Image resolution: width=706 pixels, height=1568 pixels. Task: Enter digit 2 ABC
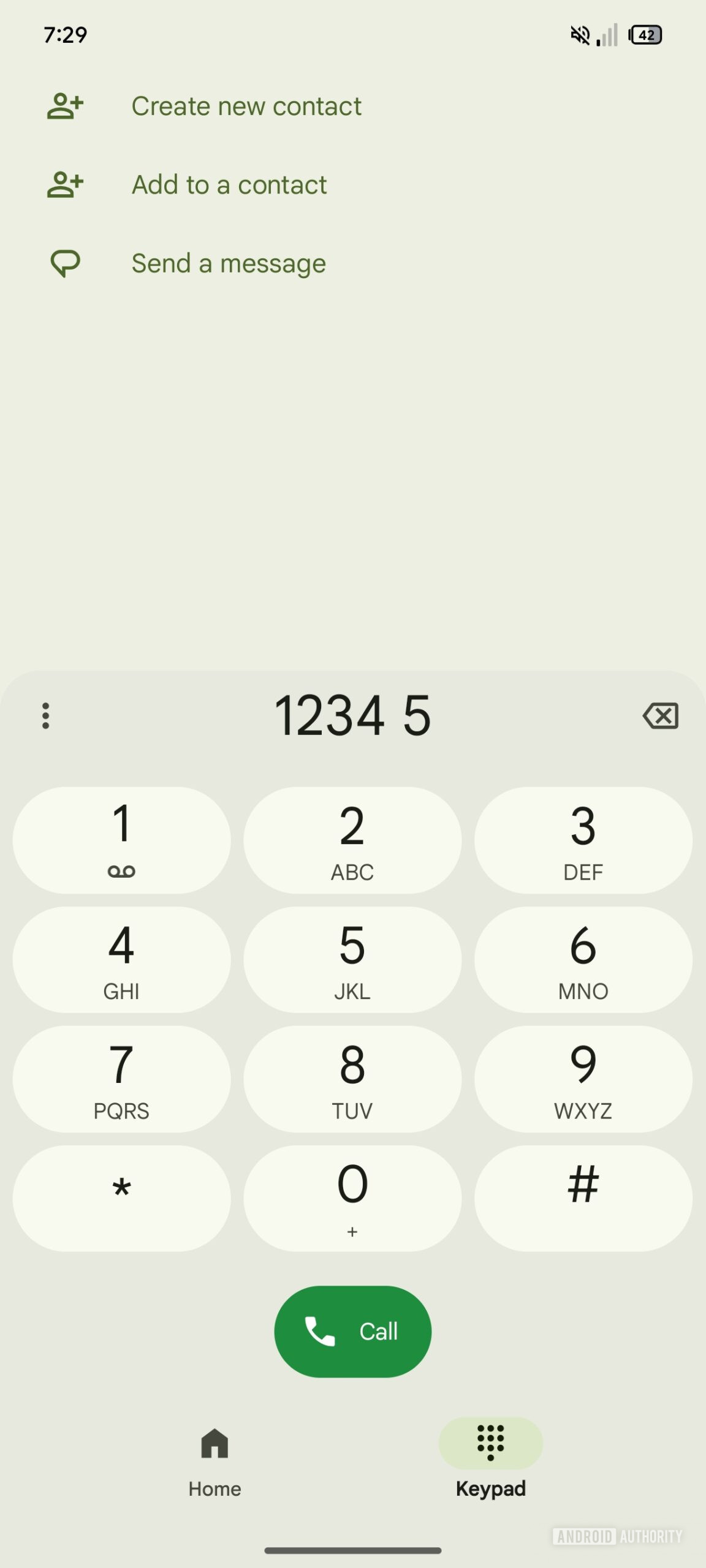tap(352, 840)
